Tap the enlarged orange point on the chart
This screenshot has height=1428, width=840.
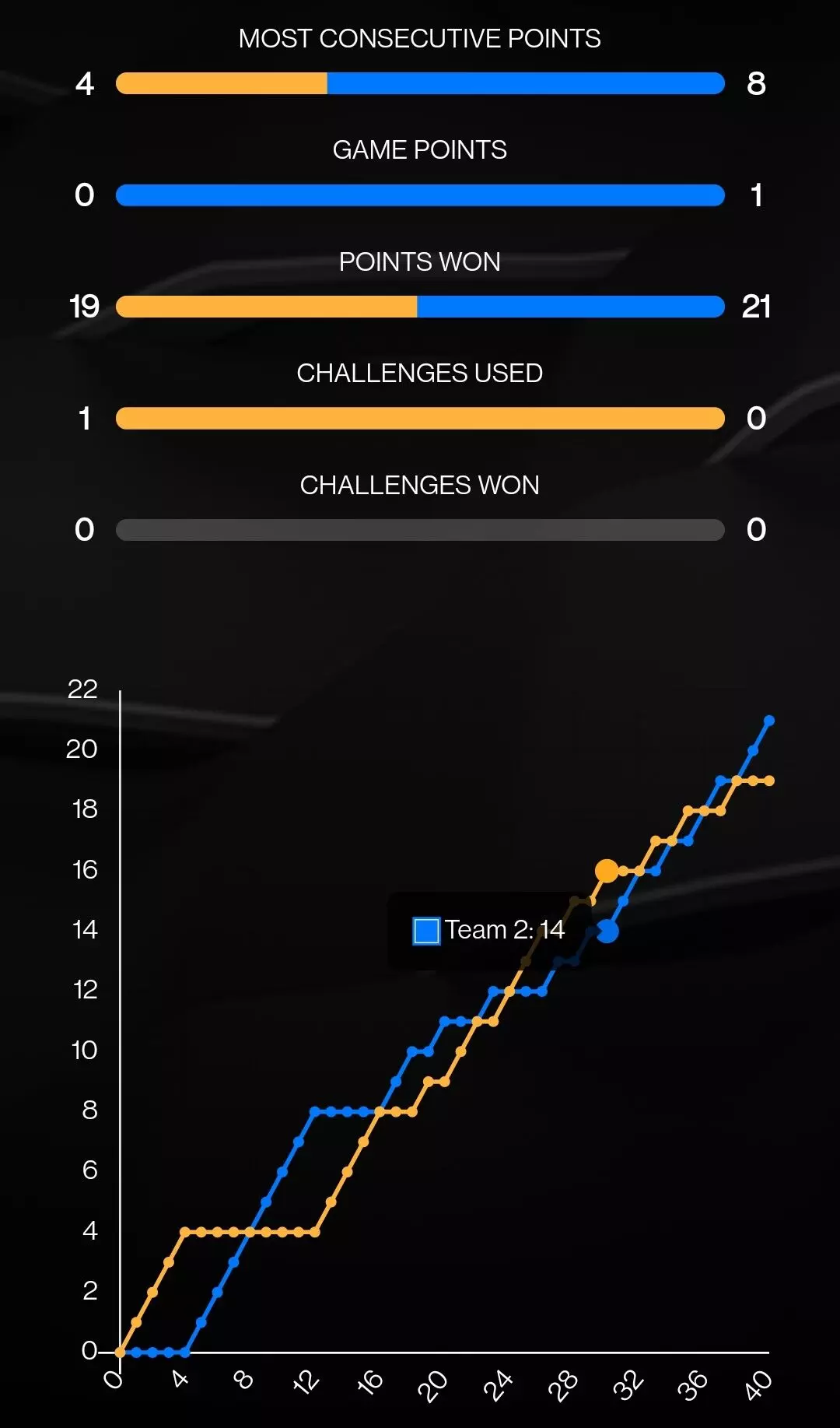coord(607,871)
